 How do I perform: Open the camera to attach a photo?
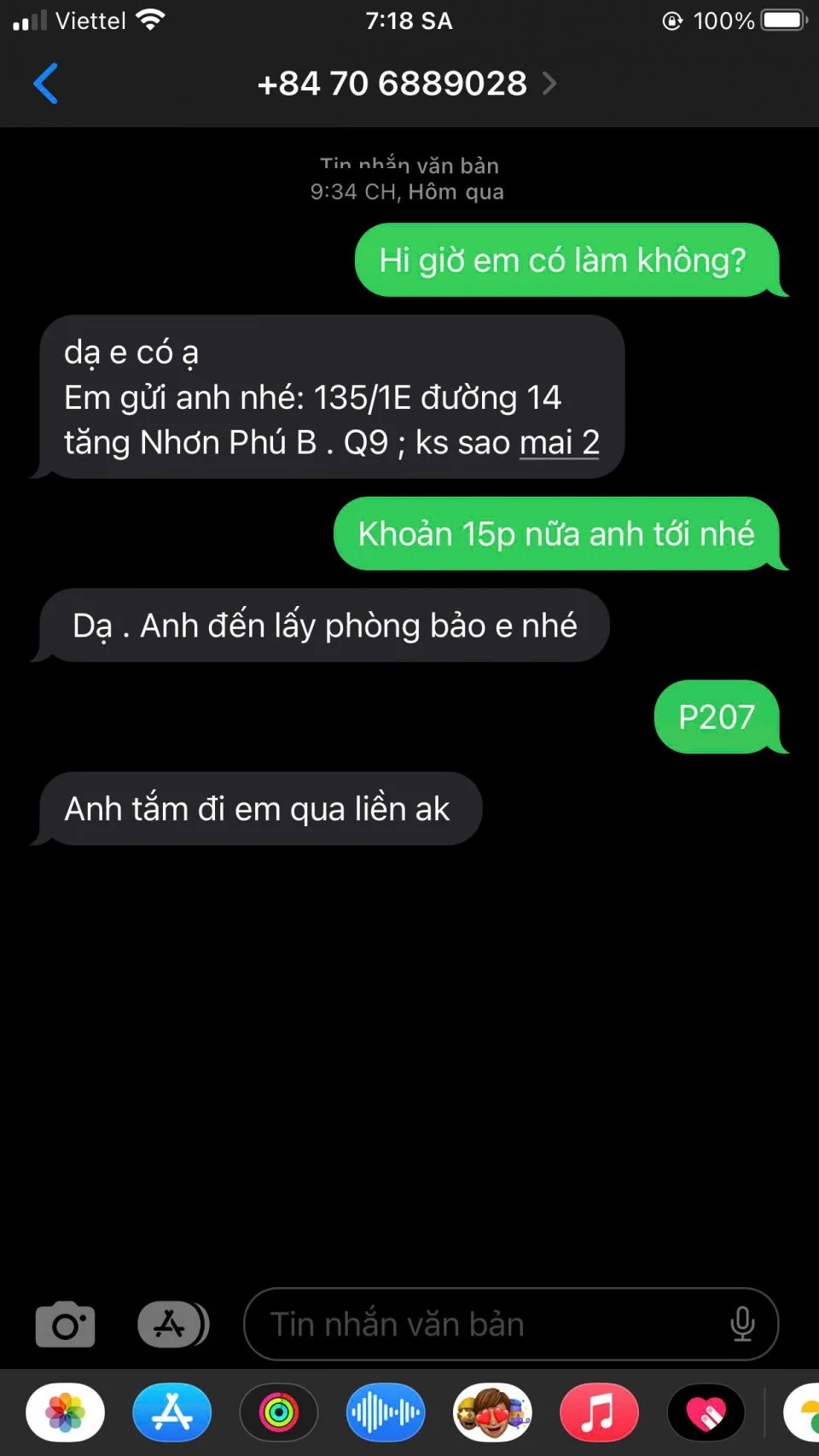coord(66,1325)
